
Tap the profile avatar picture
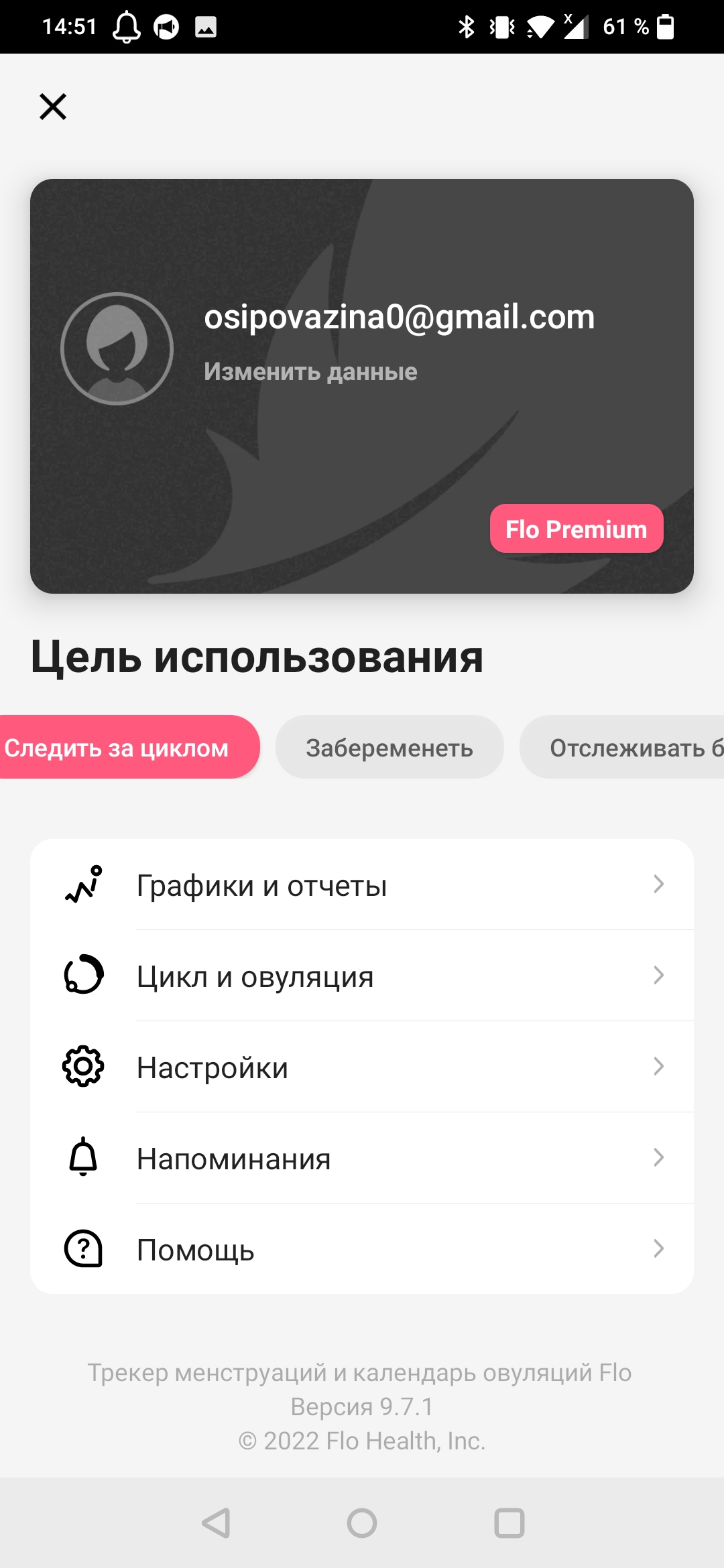pos(117,348)
